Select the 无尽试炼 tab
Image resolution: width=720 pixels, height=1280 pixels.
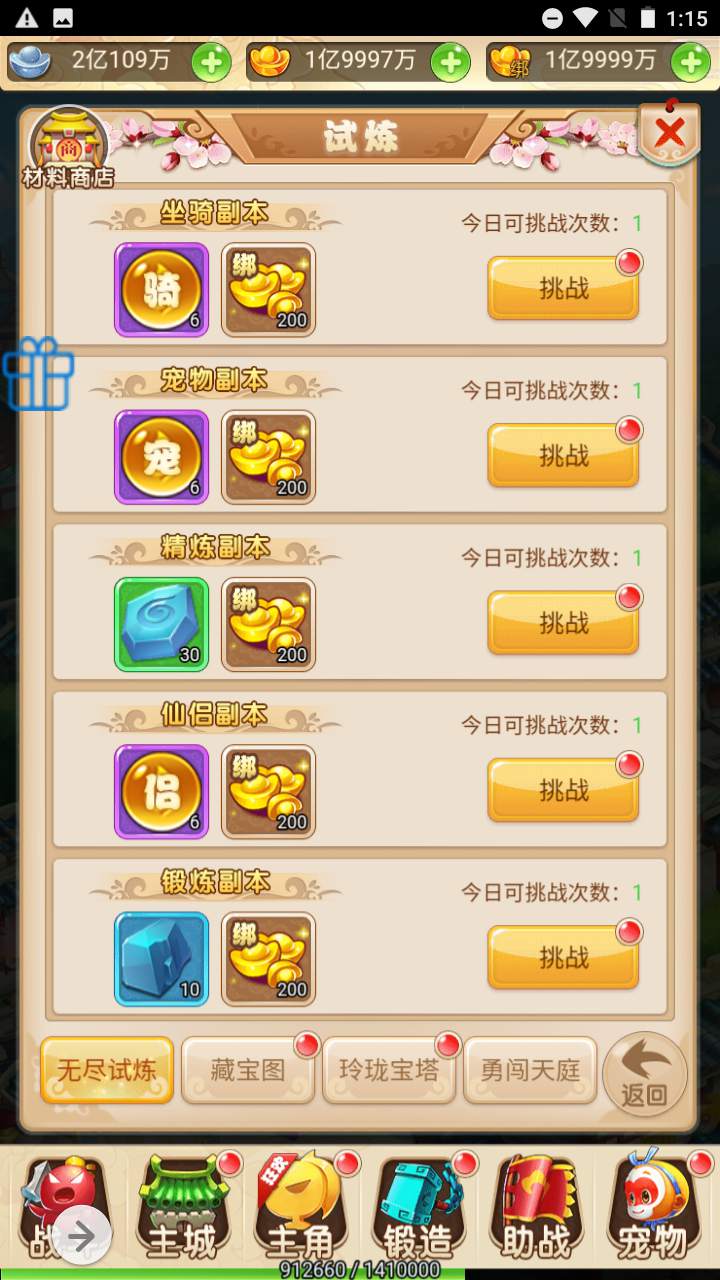click(107, 1070)
